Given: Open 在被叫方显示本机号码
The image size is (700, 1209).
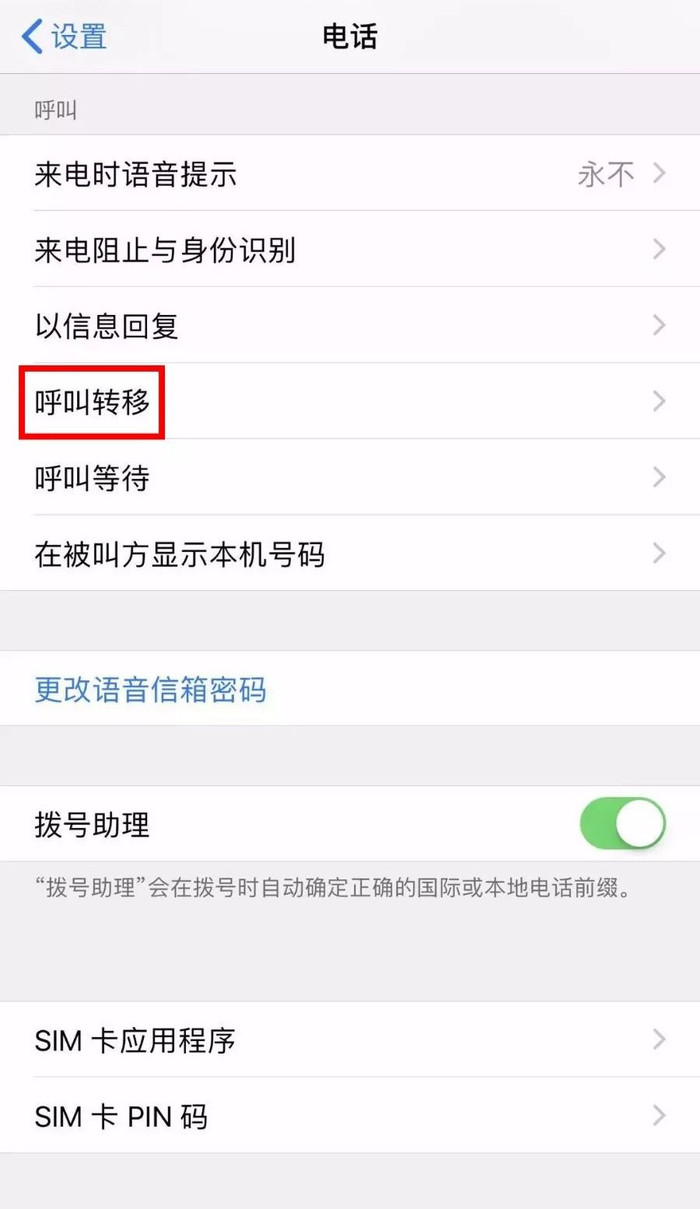Looking at the screenshot, I should (350, 553).
